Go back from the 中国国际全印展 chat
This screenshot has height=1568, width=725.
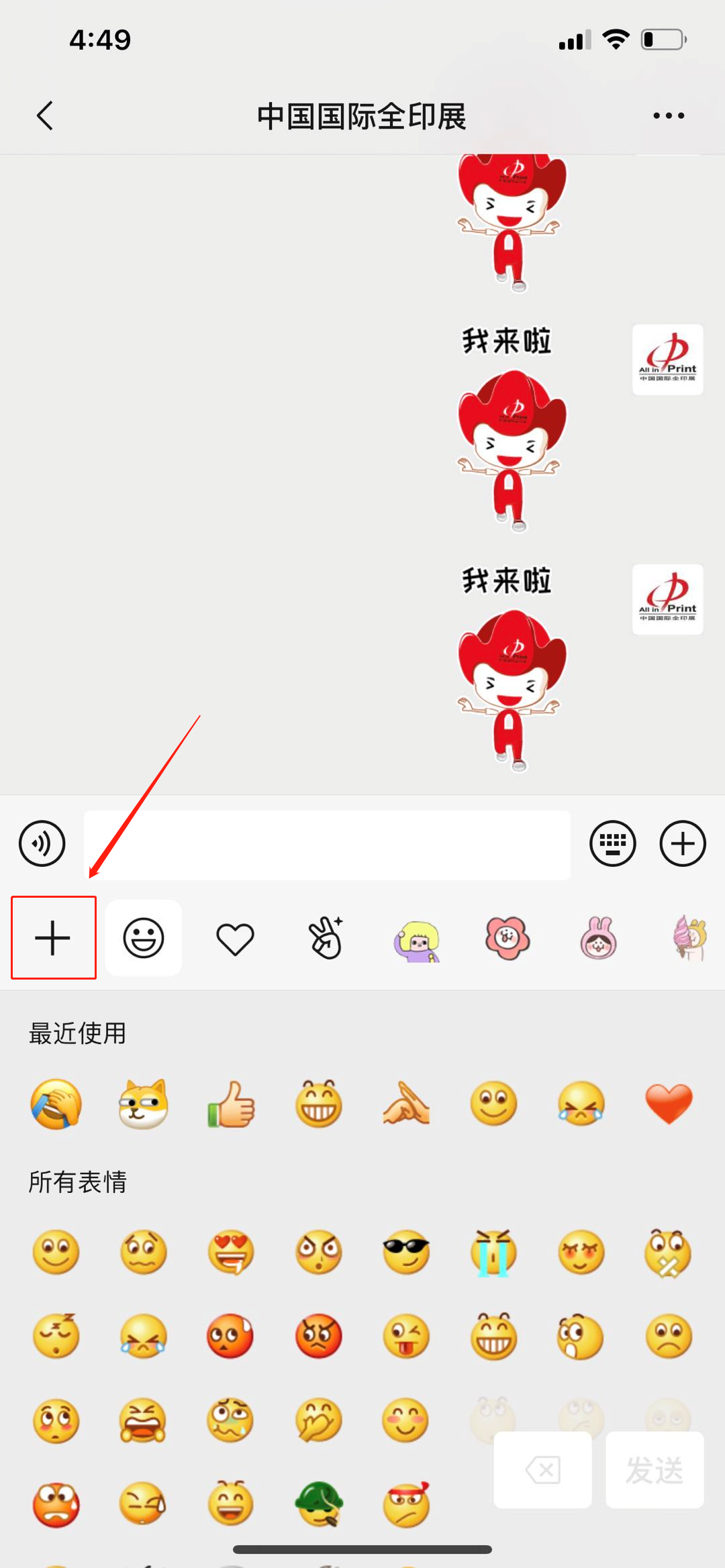coord(45,116)
